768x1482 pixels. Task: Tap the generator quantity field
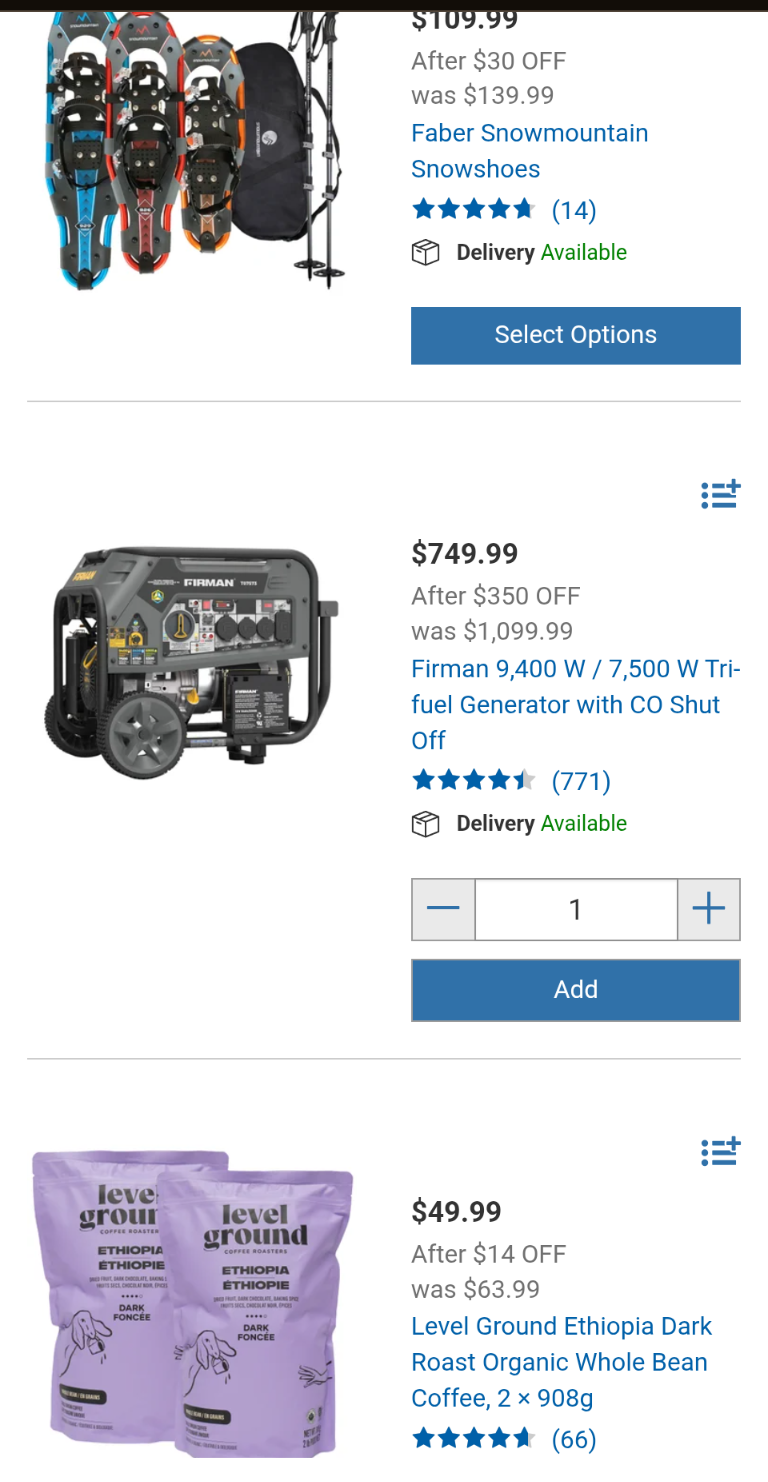coord(575,909)
